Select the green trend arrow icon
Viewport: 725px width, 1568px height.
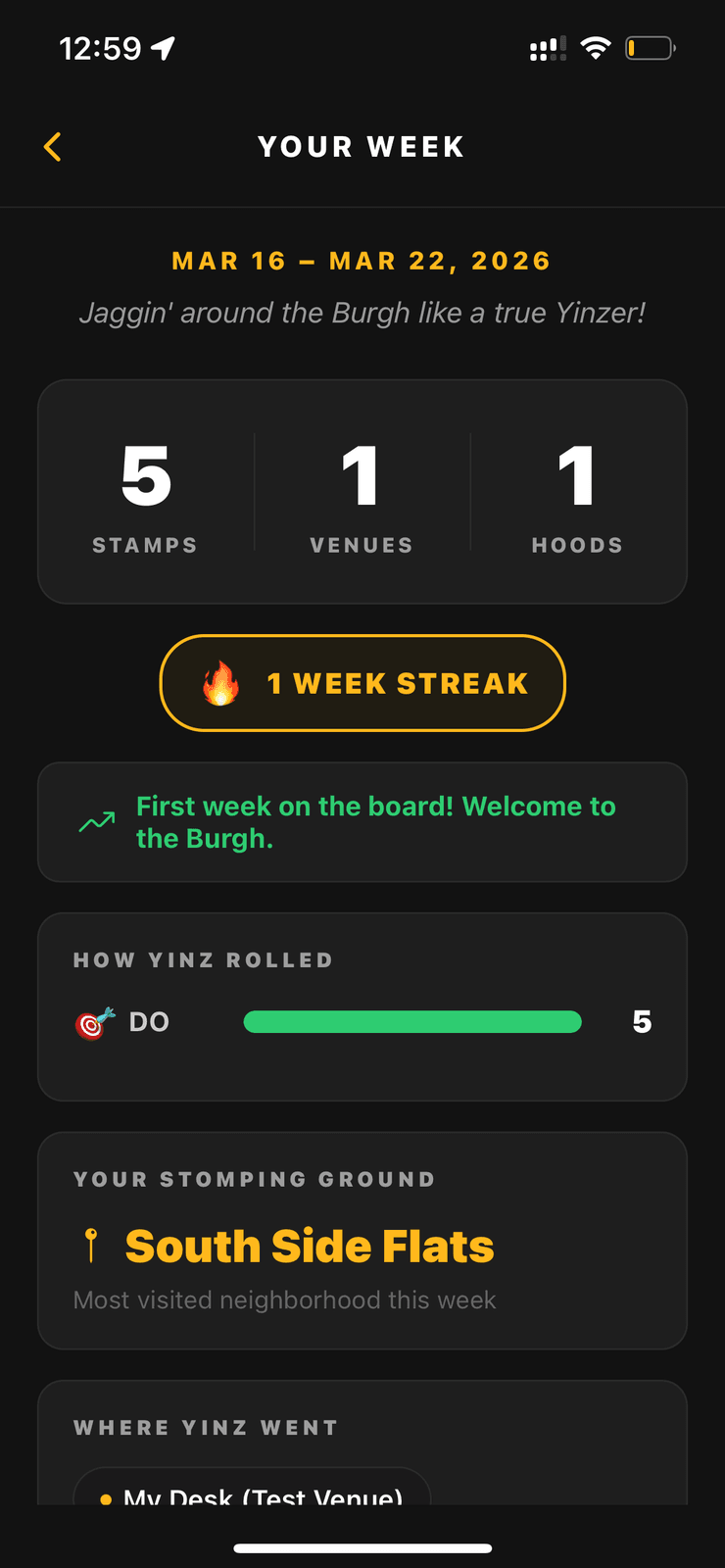(95, 822)
